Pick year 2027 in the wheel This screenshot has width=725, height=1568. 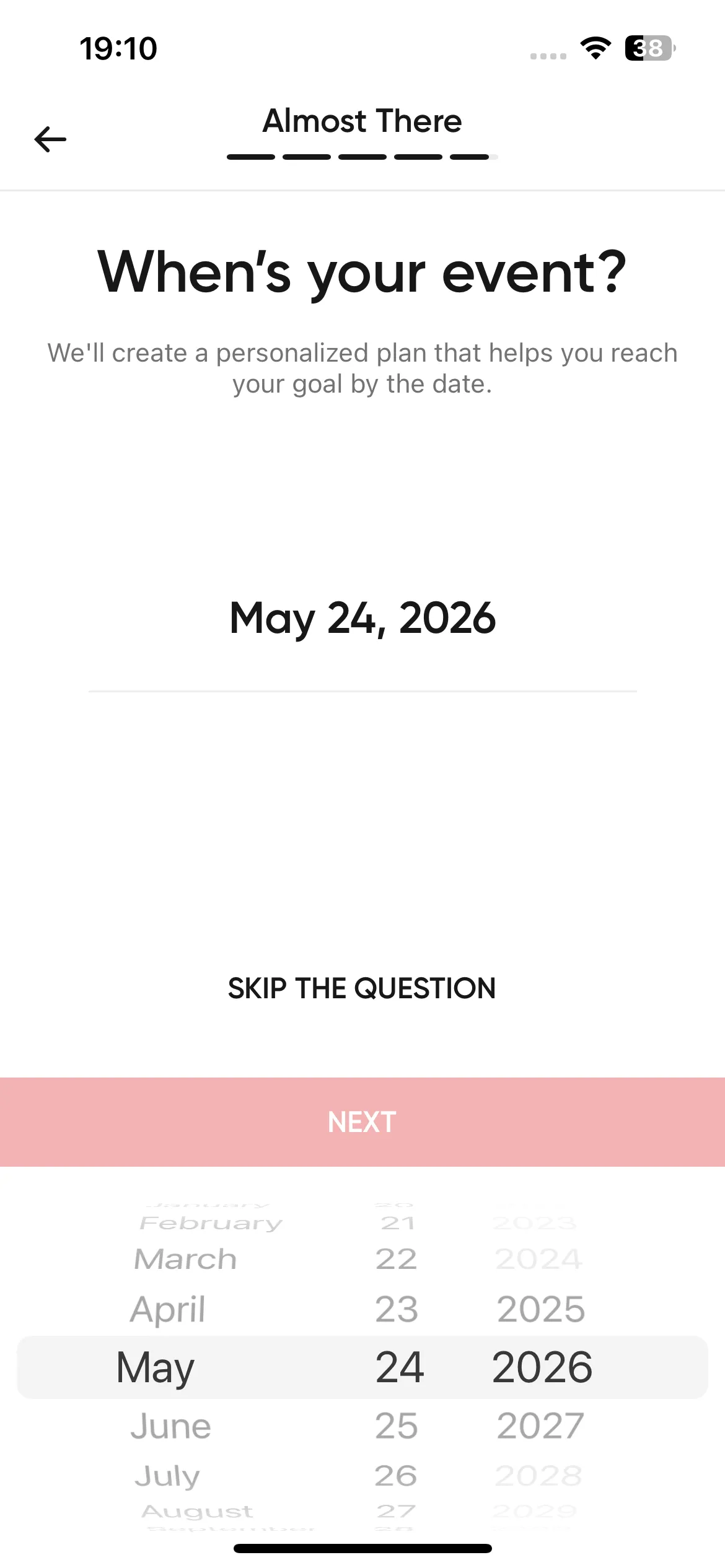pyautogui.click(x=541, y=1425)
